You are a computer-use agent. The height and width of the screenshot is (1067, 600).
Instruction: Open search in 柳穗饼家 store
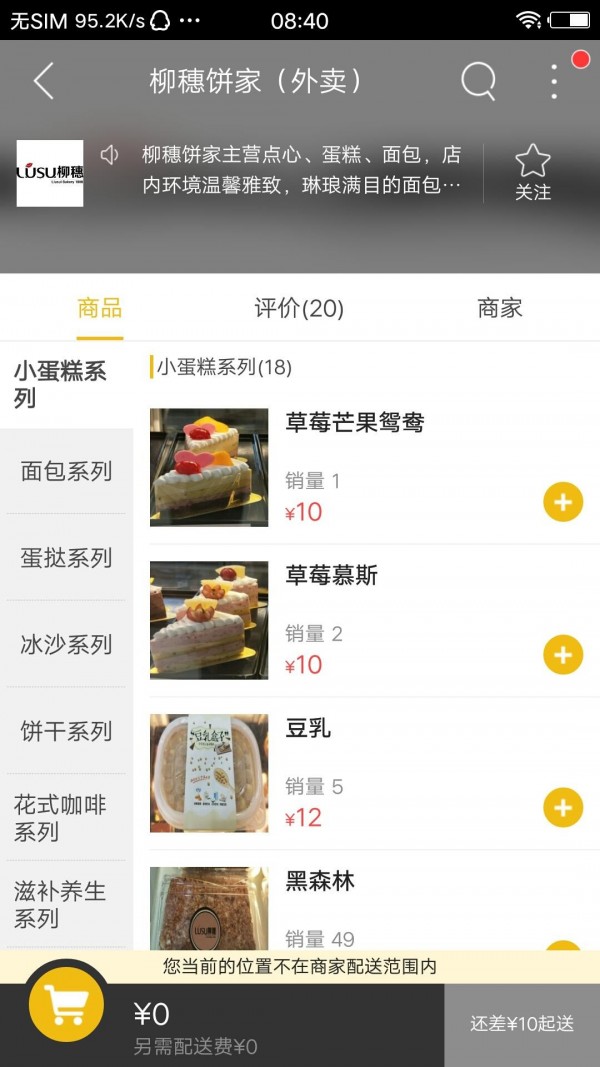pos(478,81)
